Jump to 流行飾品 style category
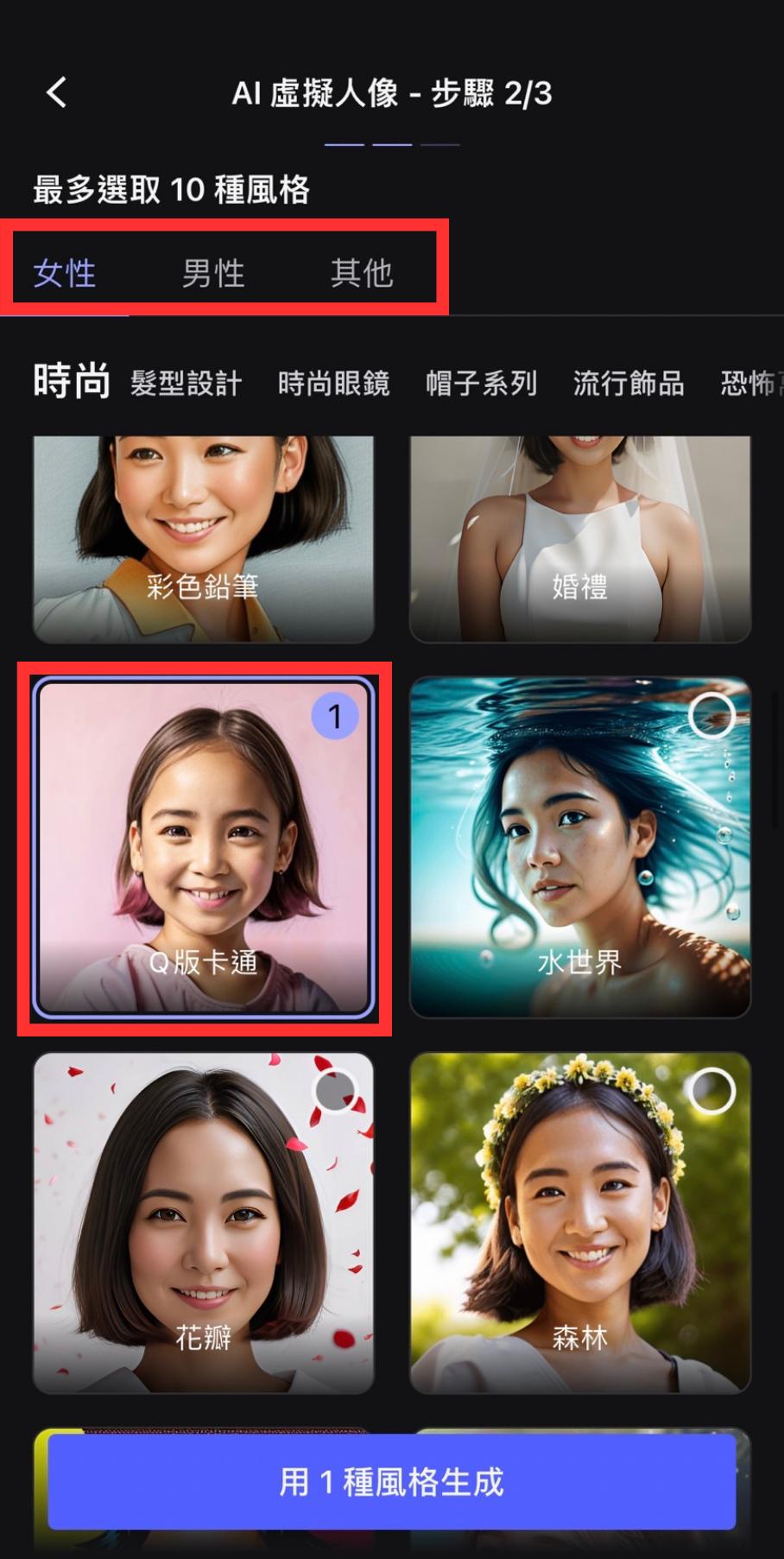This screenshot has width=784, height=1559. click(x=629, y=383)
